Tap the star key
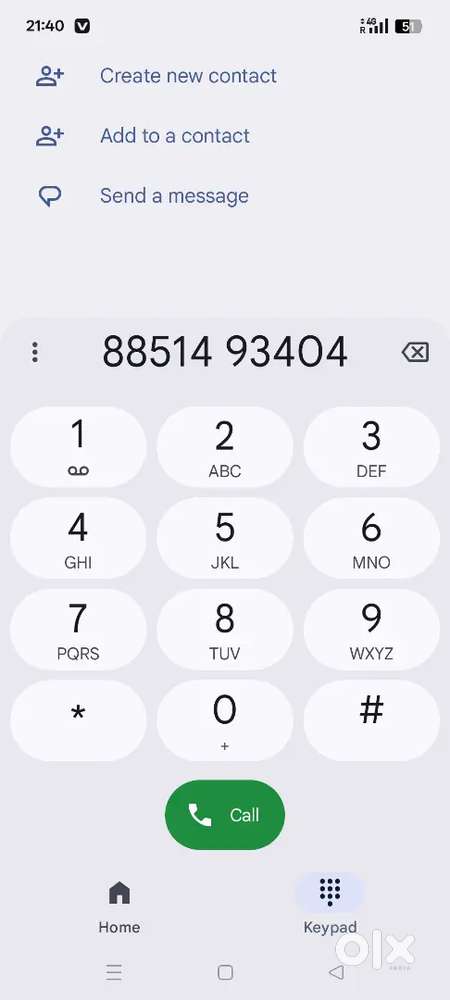Viewport: 450px width, 1000px height. [x=78, y=721]
